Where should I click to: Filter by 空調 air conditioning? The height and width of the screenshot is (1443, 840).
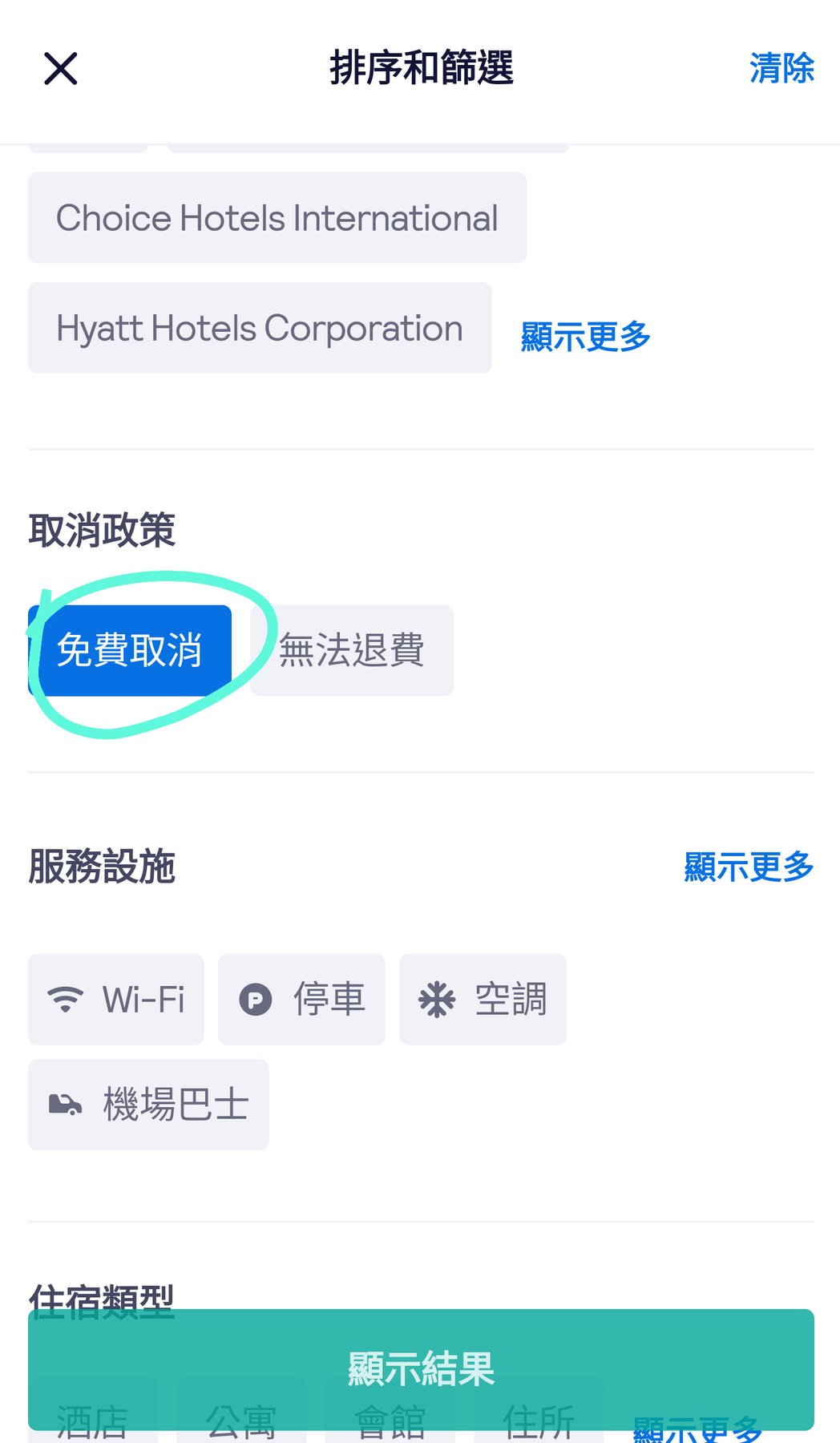[x=483, y=1000]
